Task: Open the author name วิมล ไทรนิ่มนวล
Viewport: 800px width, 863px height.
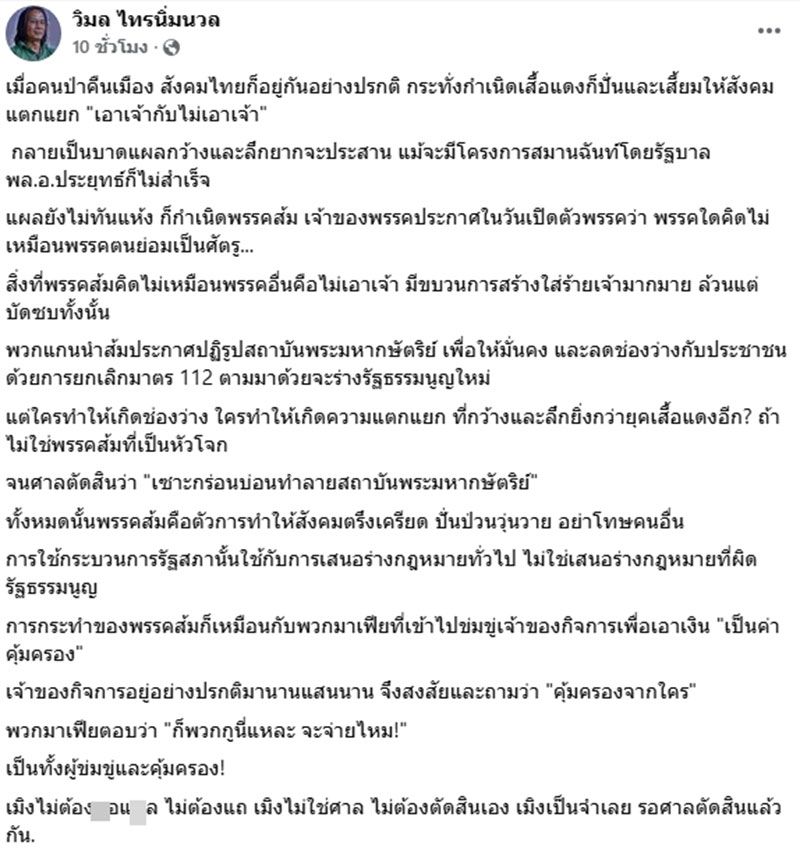Action: click(x=146, y=20)
